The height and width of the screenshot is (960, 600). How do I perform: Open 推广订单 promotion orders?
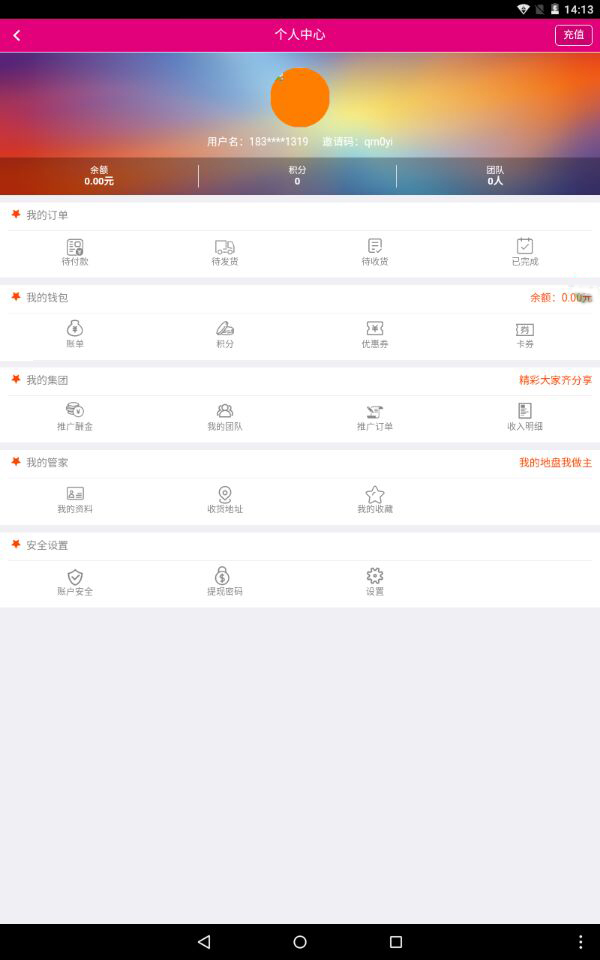(375, 417)
